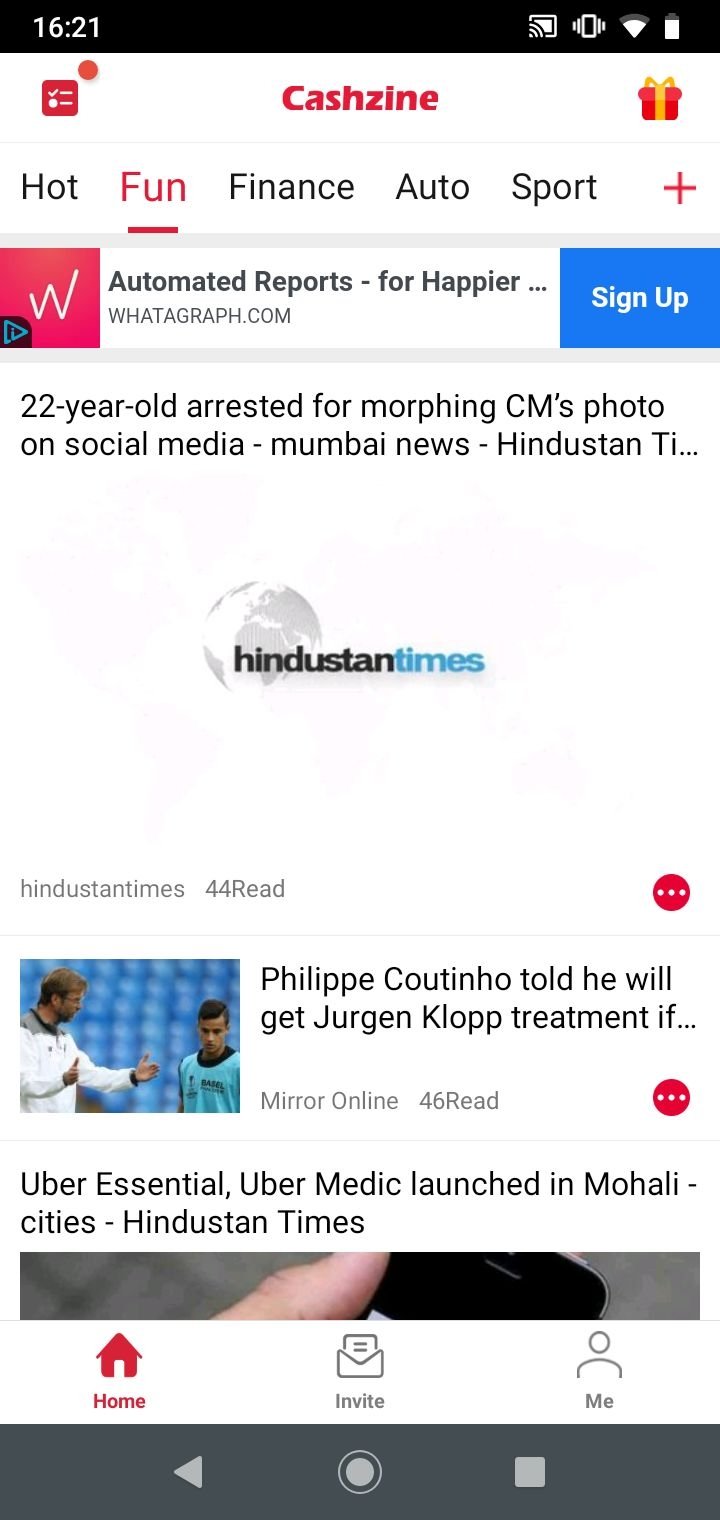Open recent apps via square button
Image resolution: width=720 pixels, height=1520 pixels.
[x=530, y=1472]
